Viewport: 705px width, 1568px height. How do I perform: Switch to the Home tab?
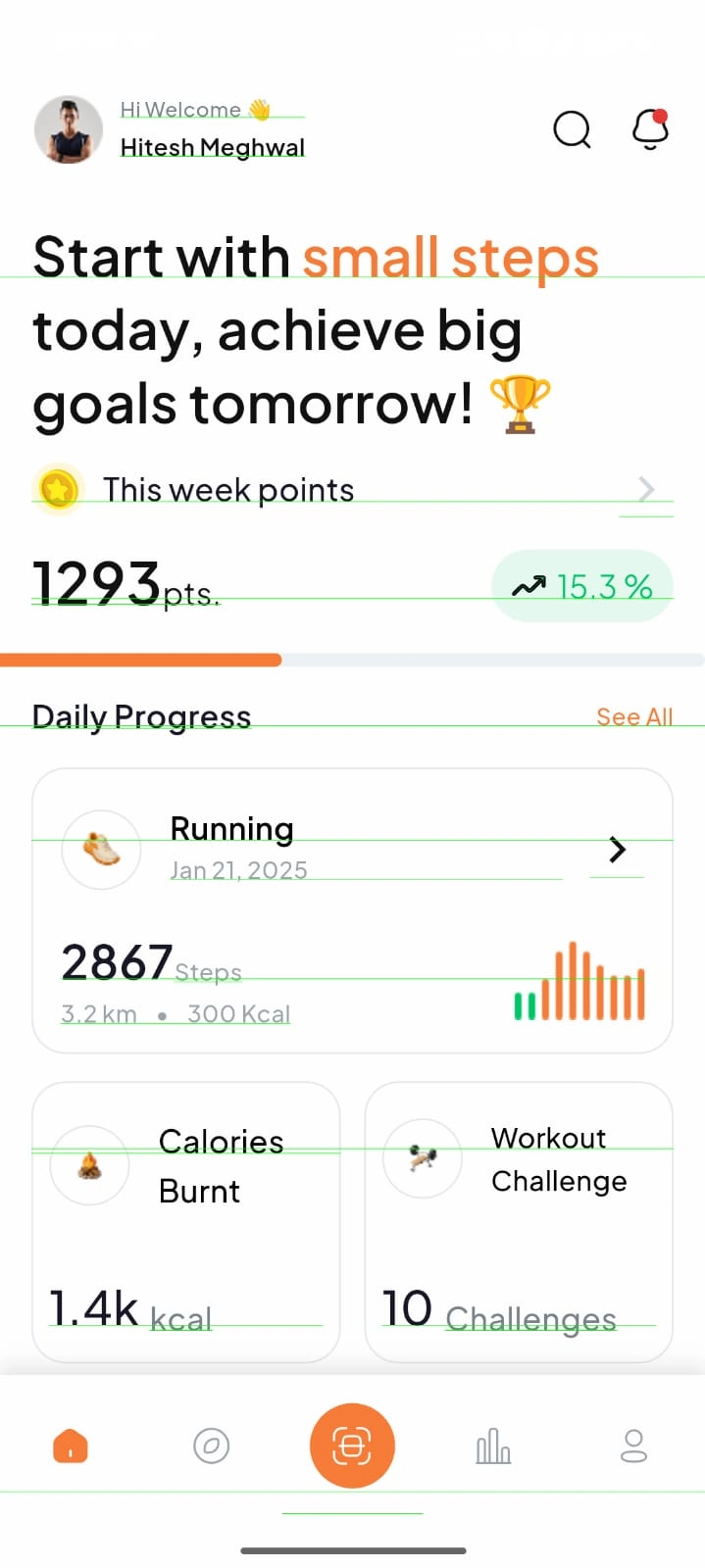point(71,1445)
